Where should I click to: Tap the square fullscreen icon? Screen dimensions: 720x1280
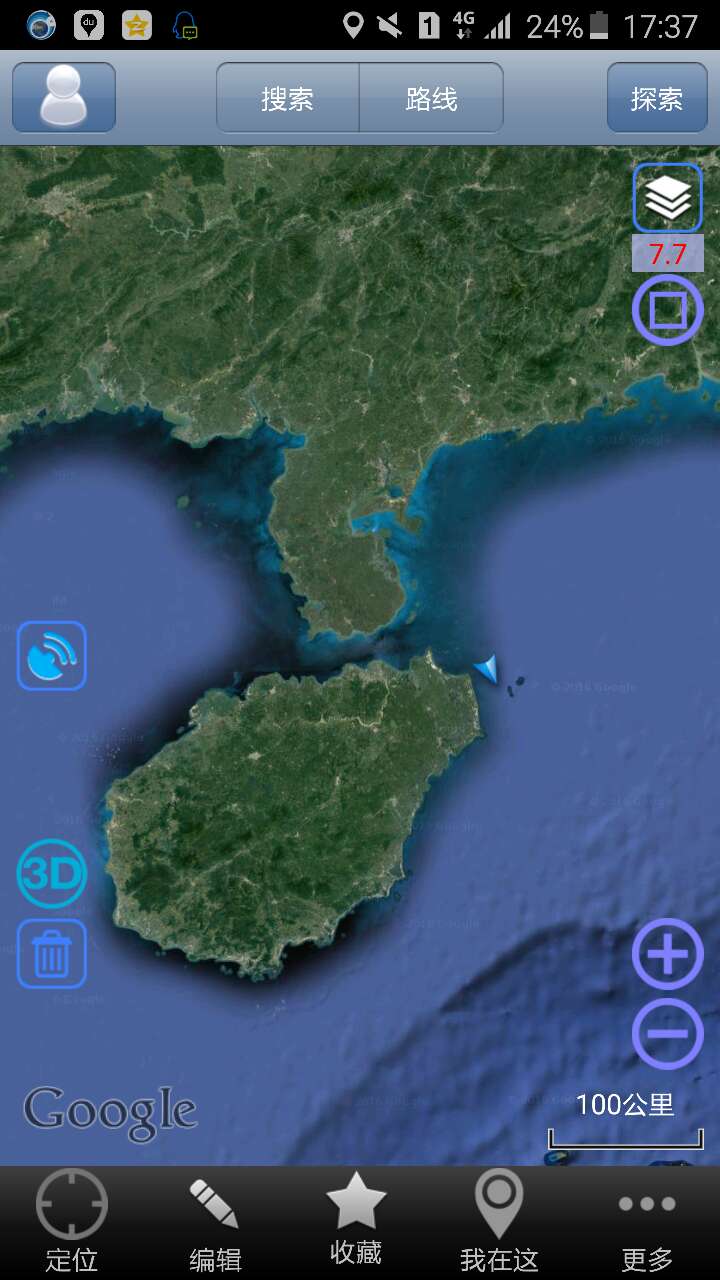[x=667, y=310]
